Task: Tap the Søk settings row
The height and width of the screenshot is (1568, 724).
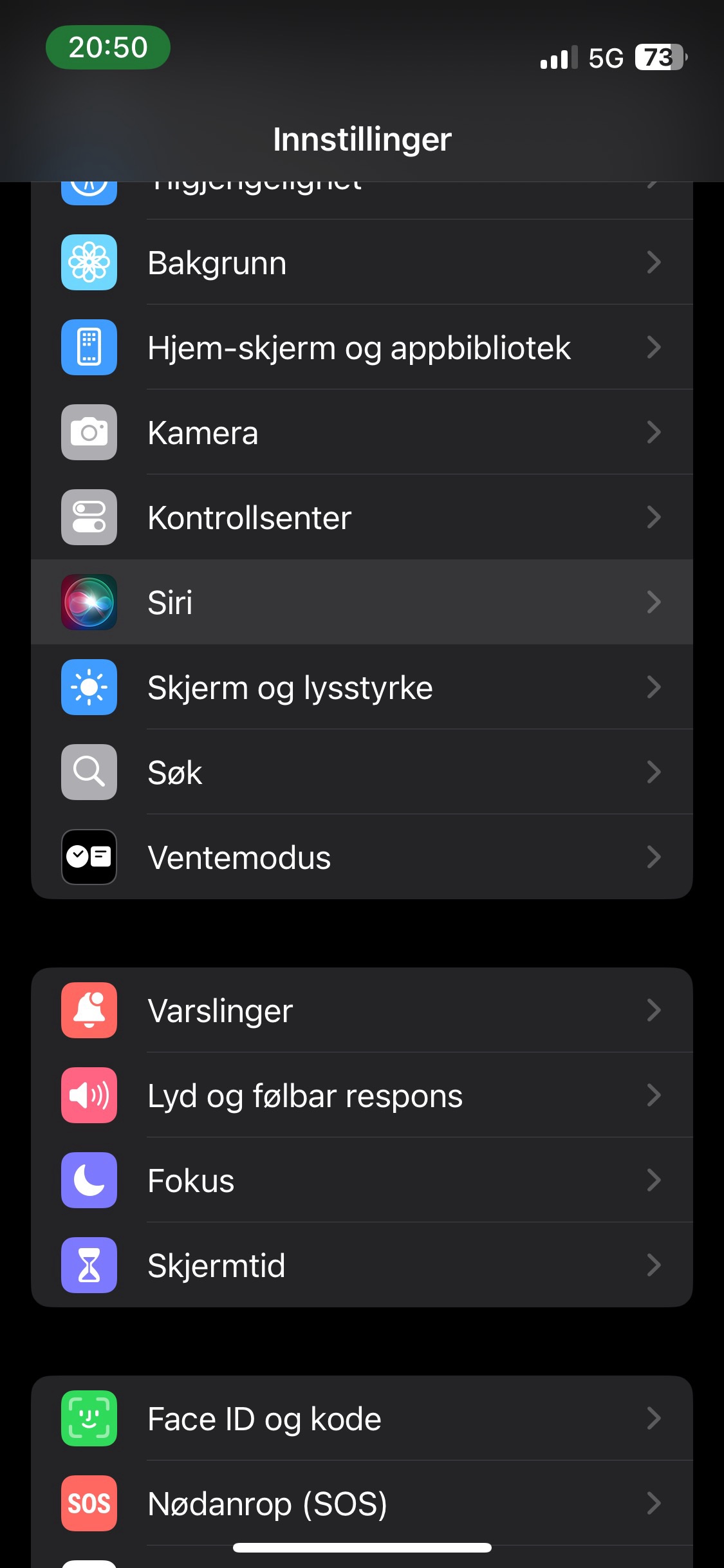Action: (x=360, y=772)
